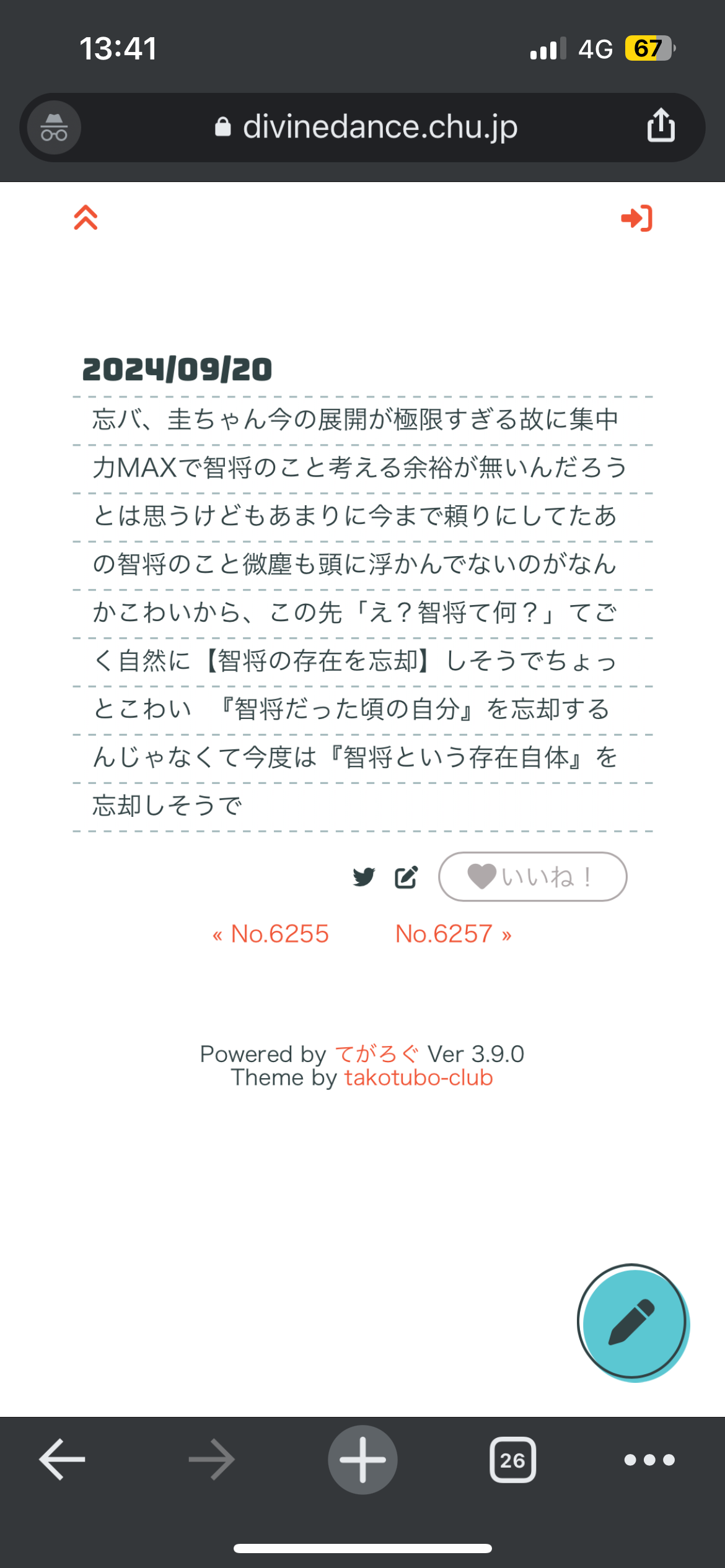Share the page from the browser toolbar
Image resolution: width=725 pixels, height=1568 pixels.
coord(661,126)
